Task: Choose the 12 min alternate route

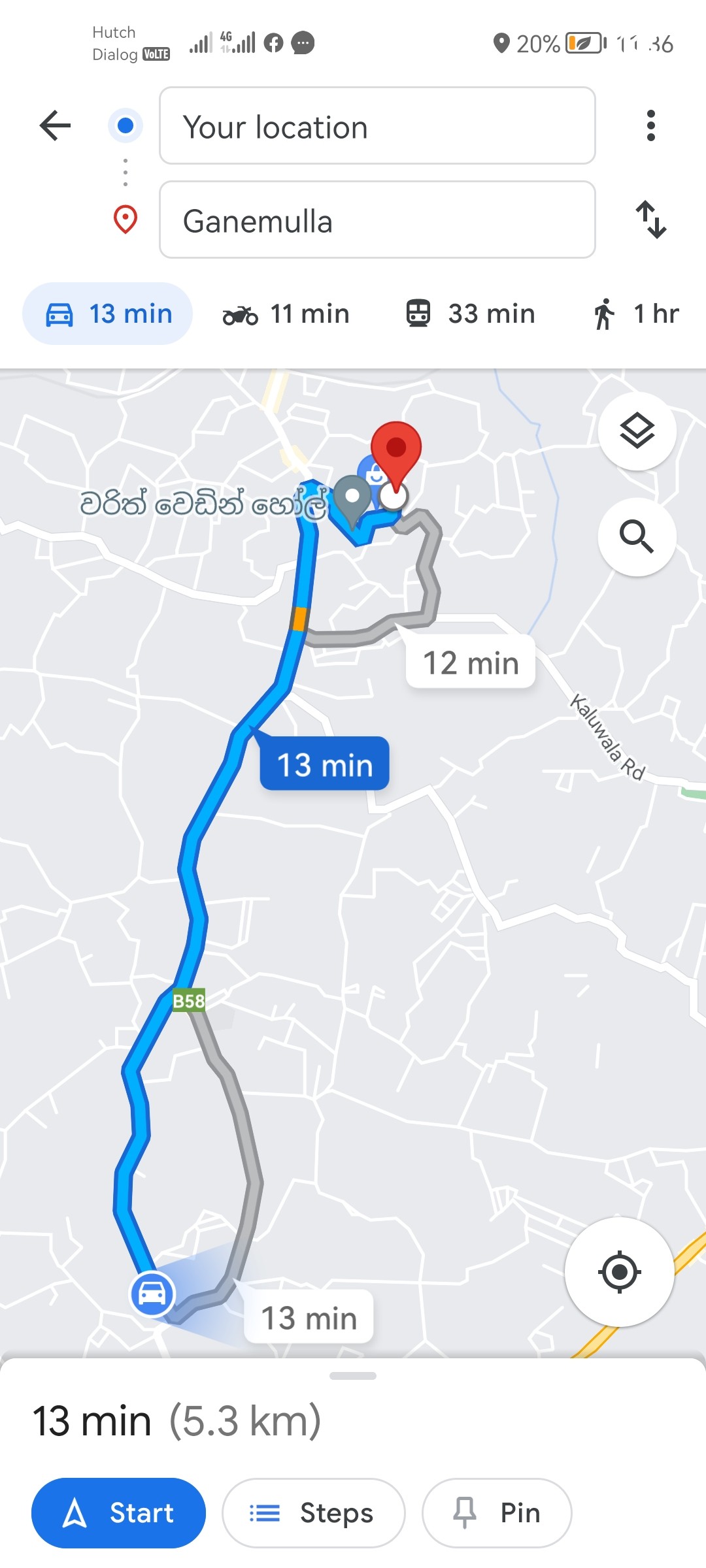Action: [471, 663]
